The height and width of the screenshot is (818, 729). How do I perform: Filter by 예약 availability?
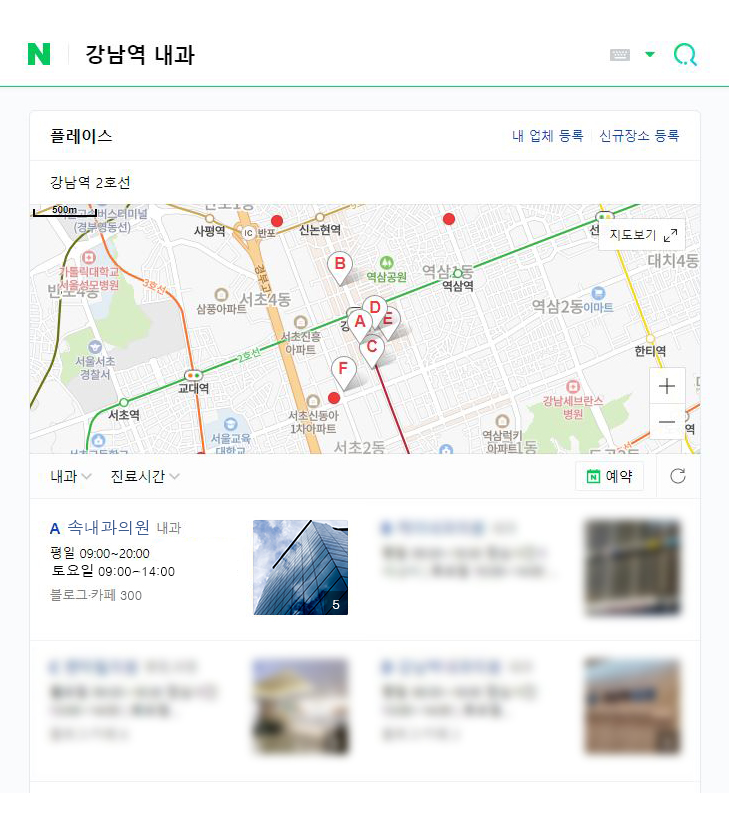point(609,476)
